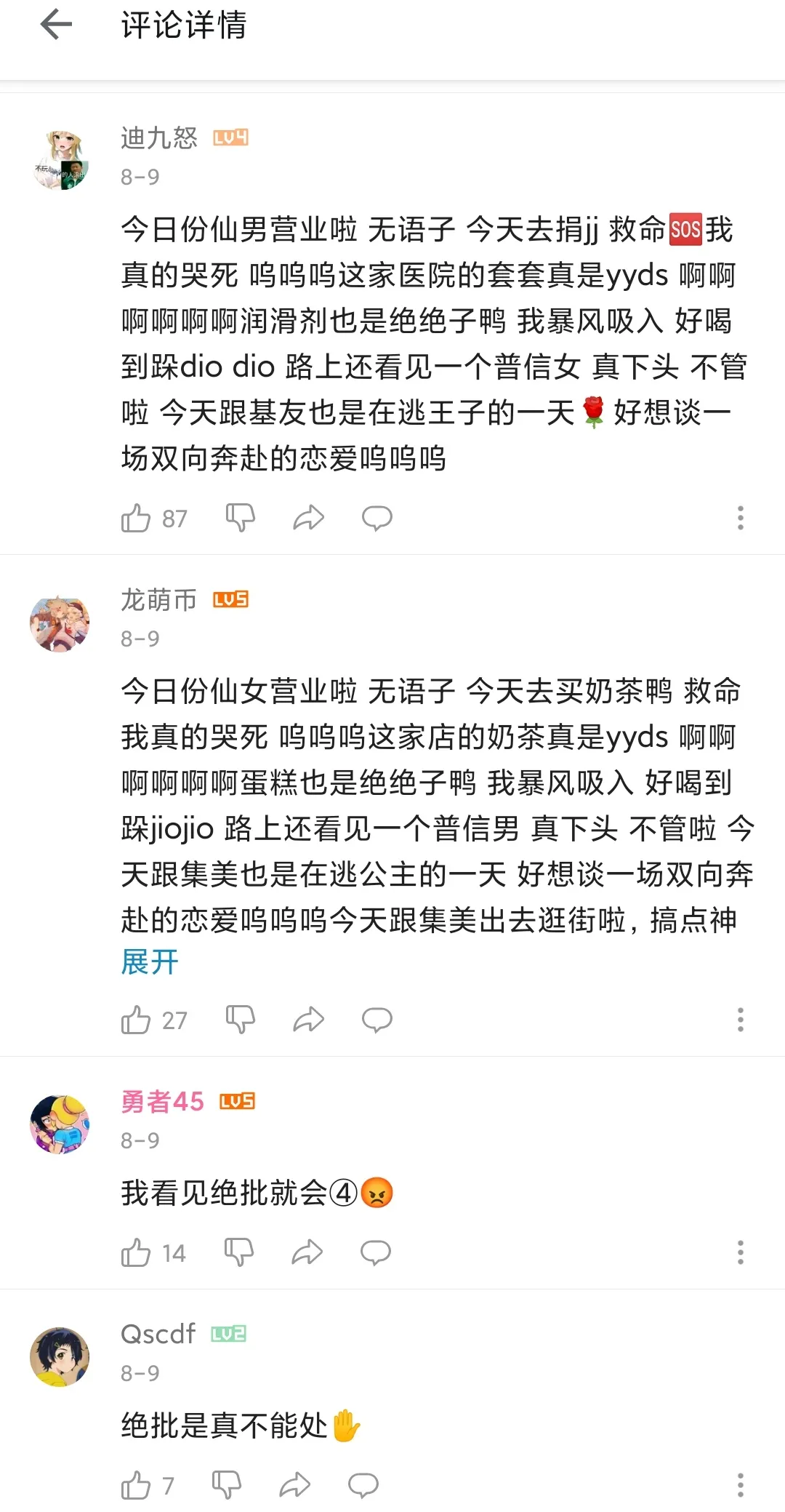Expand 龙萌币's full comment with 展开
785x1512 pixels.
coord(150,962)
